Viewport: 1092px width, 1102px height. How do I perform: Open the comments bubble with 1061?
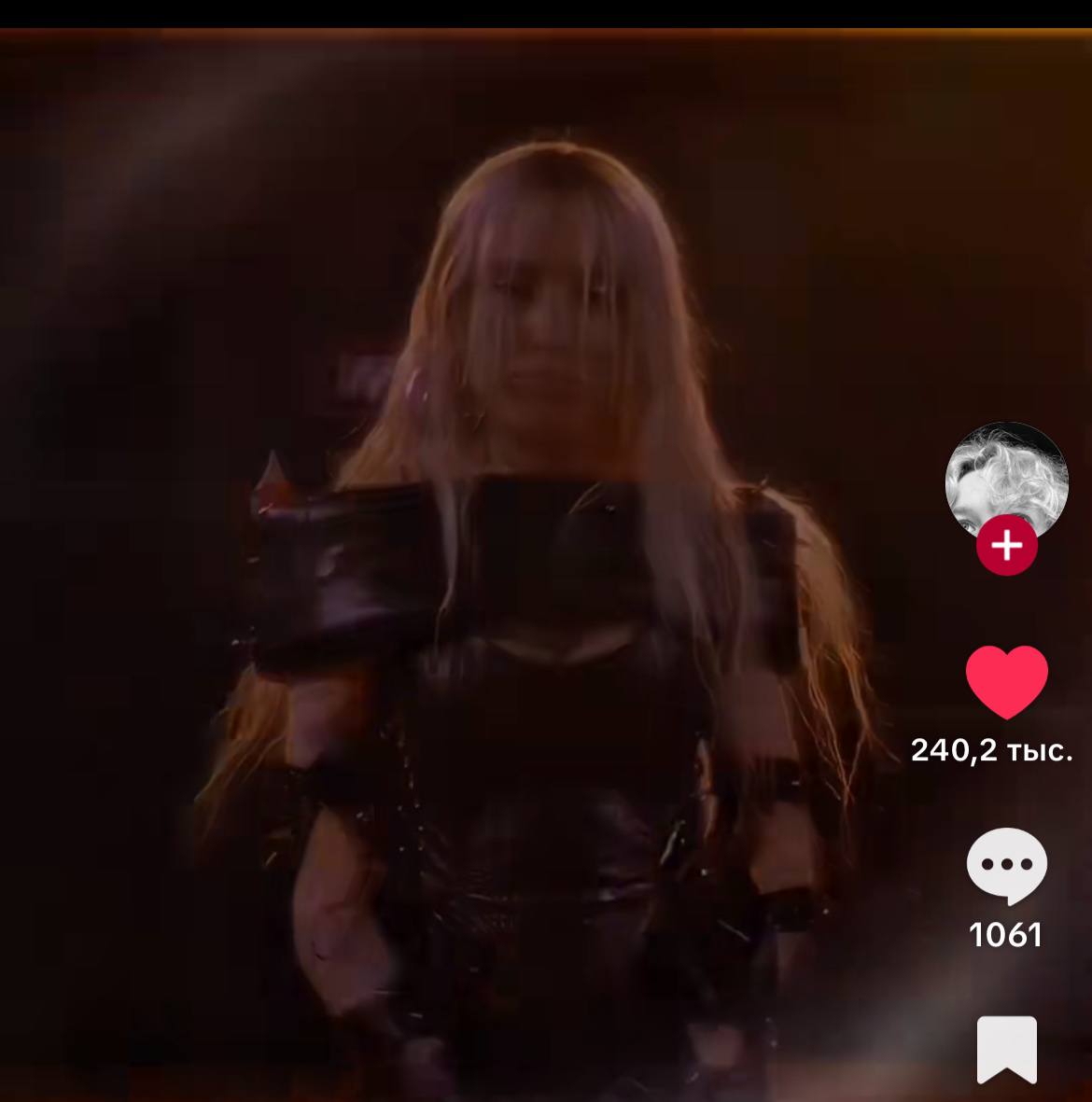click(x=1006, y=866)
